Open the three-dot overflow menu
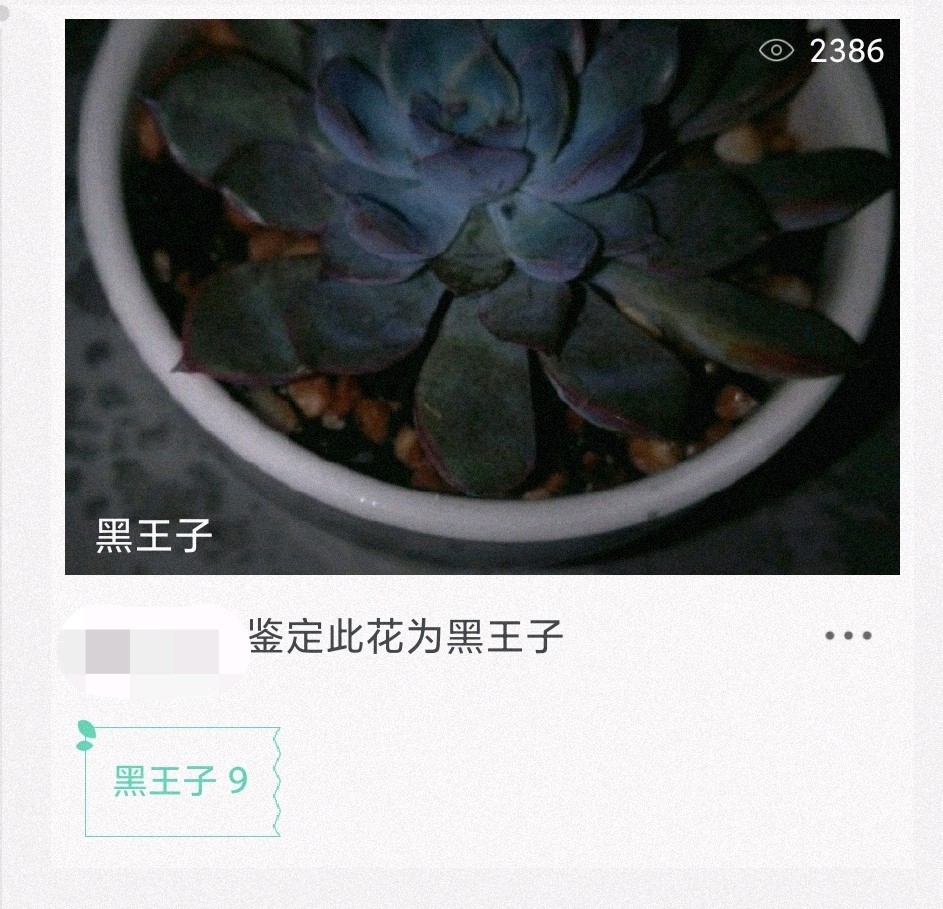Screen dimensions: 943x909 (x=848, y=636)
